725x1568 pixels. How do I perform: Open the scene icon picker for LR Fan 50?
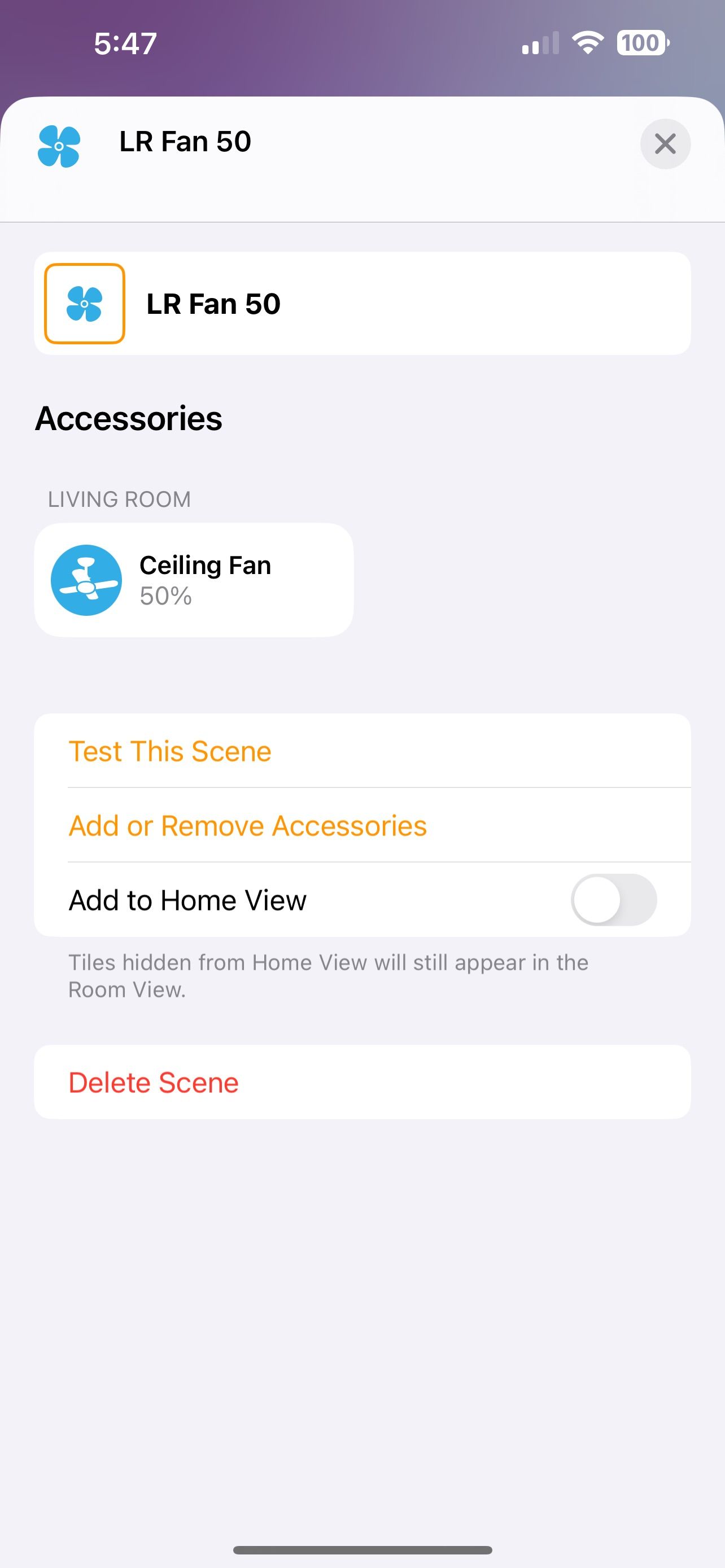tap(85, 303)
